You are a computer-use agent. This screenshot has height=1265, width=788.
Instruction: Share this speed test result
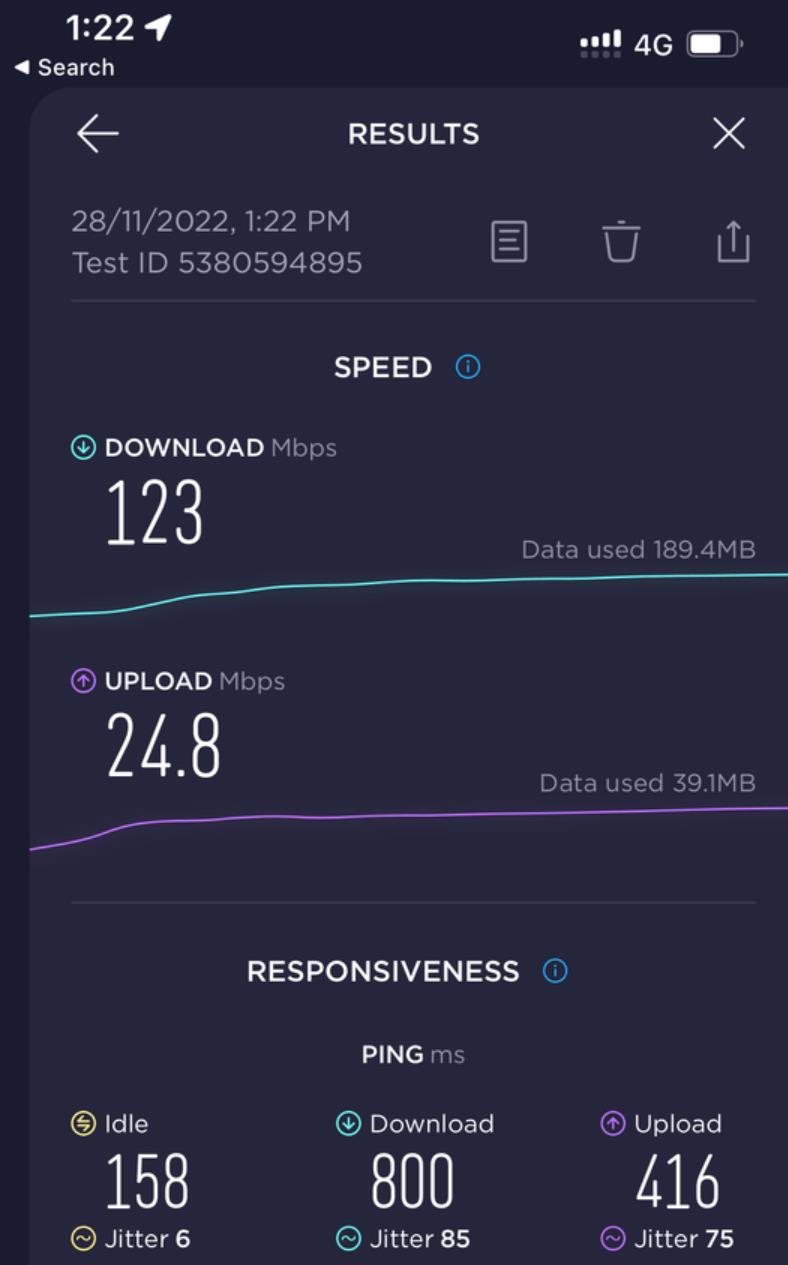click(733, 242)
